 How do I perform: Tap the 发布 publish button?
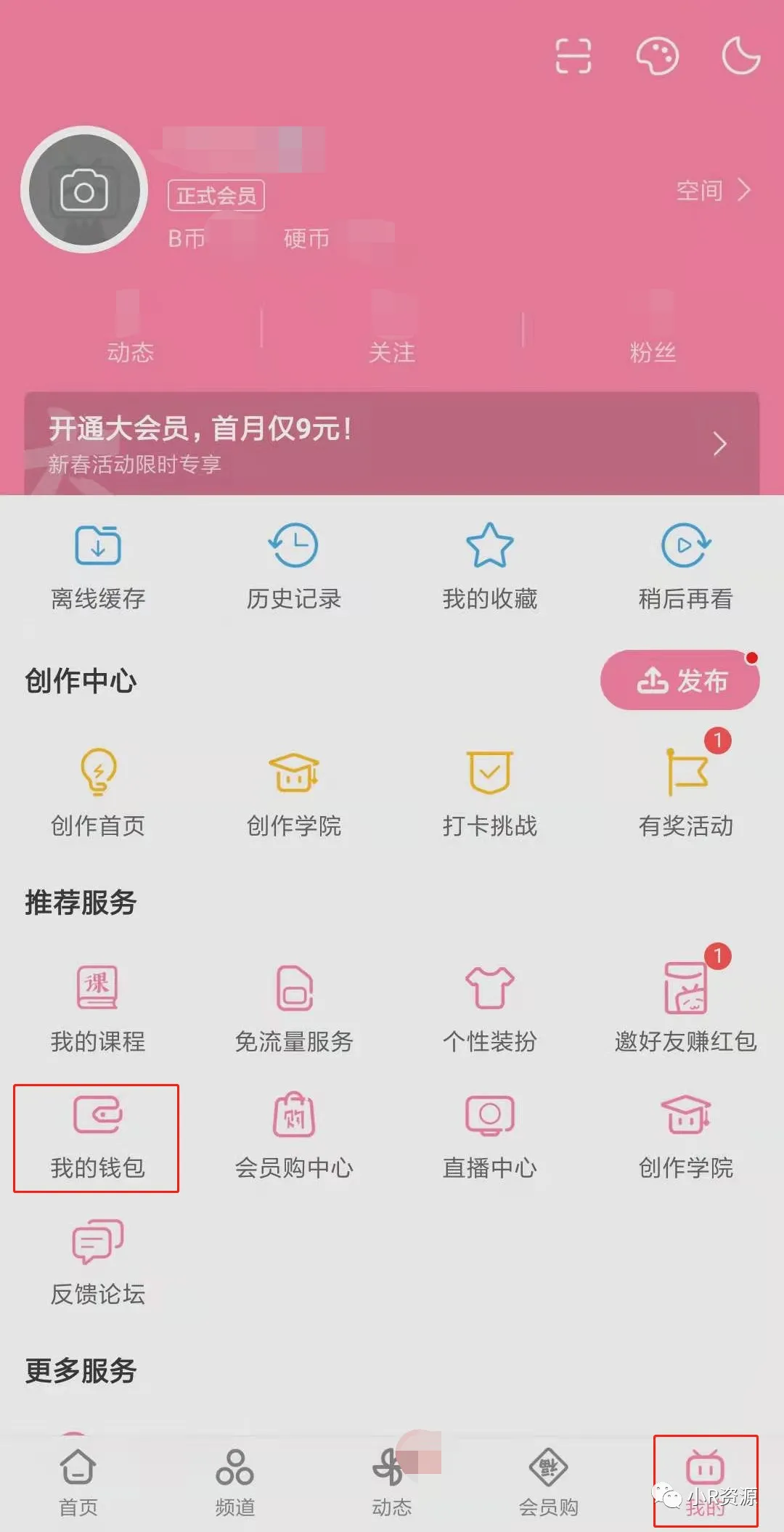pos(679,680)
